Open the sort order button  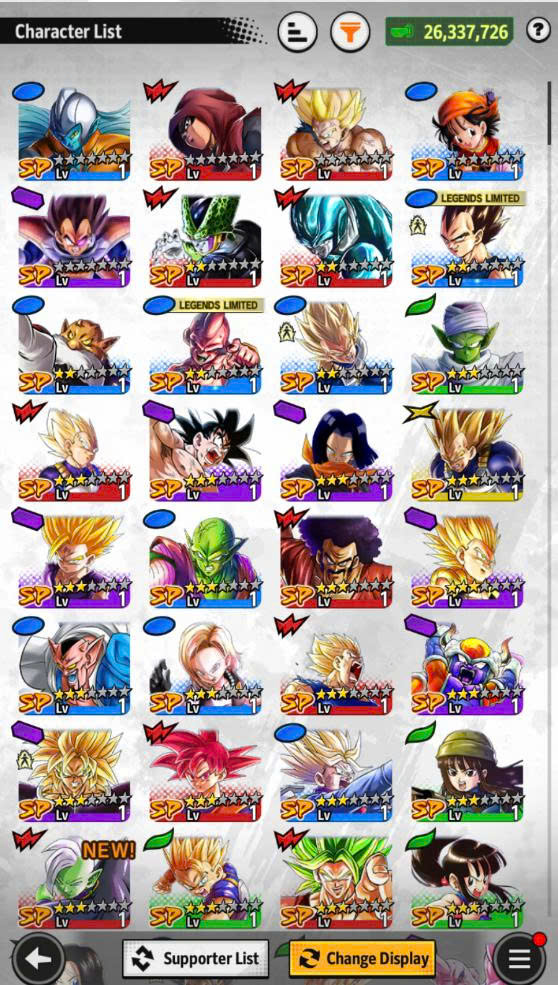pos(297,31)
